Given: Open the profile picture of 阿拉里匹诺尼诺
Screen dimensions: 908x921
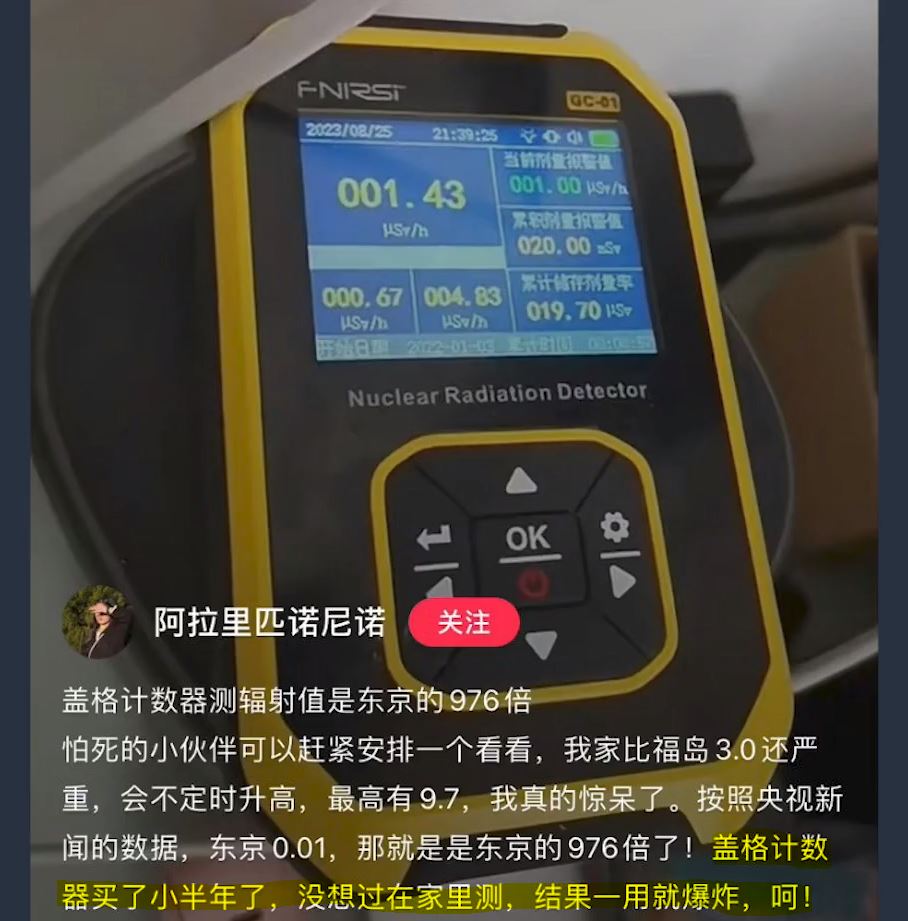Looking at the screenshot, I should tap(98, 622).
